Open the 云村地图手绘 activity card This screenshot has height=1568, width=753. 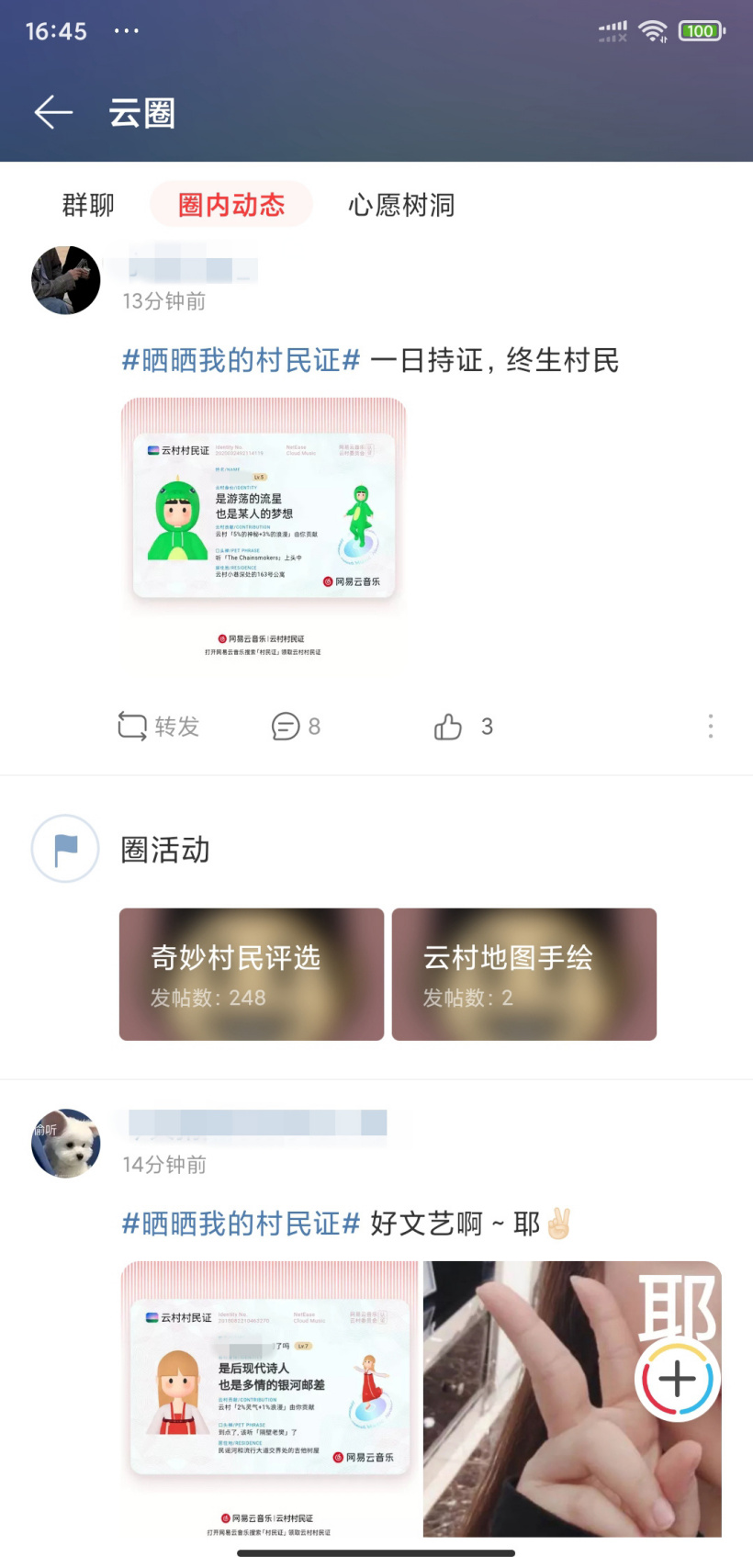(x=523, y=974)
